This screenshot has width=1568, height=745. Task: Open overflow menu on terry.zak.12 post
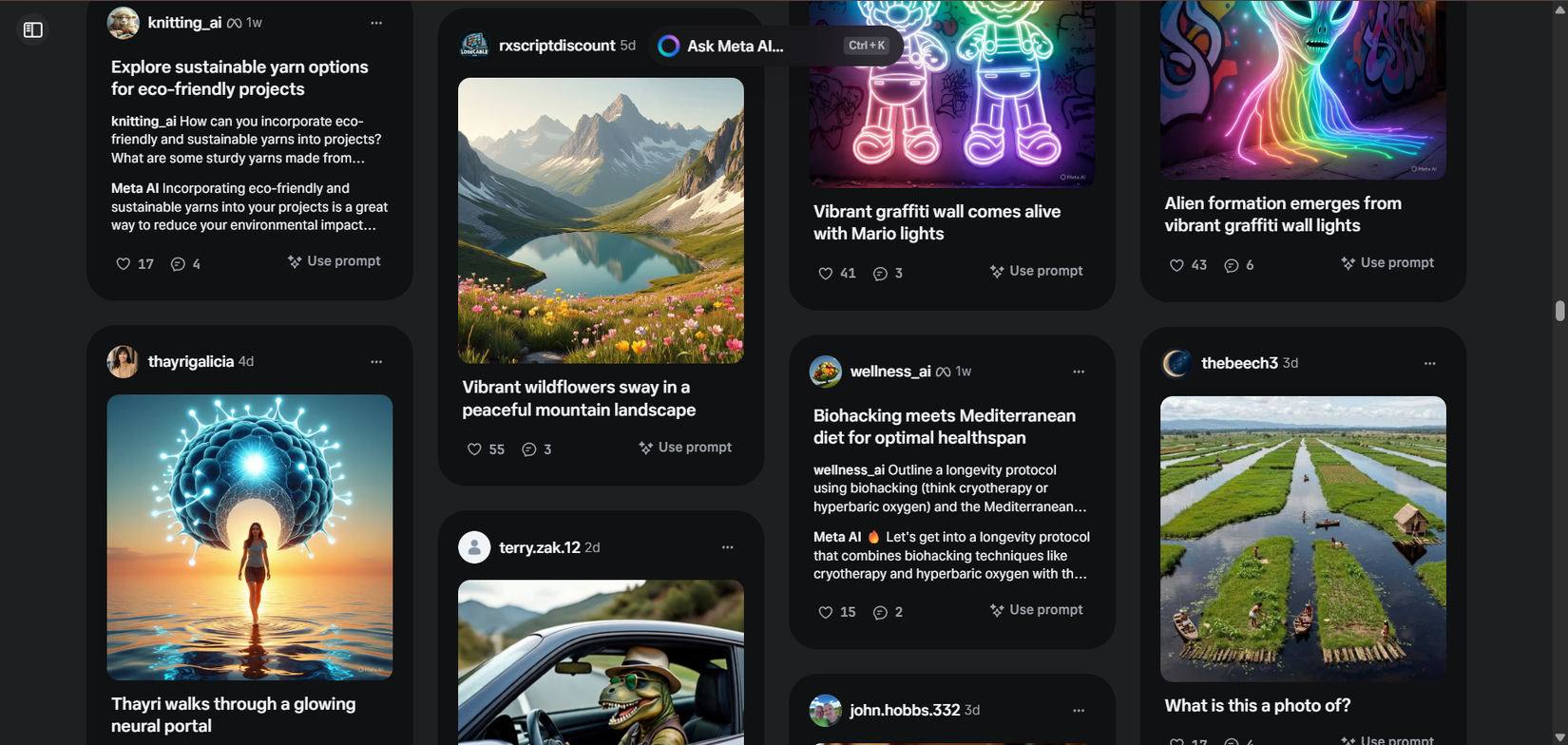727,547
